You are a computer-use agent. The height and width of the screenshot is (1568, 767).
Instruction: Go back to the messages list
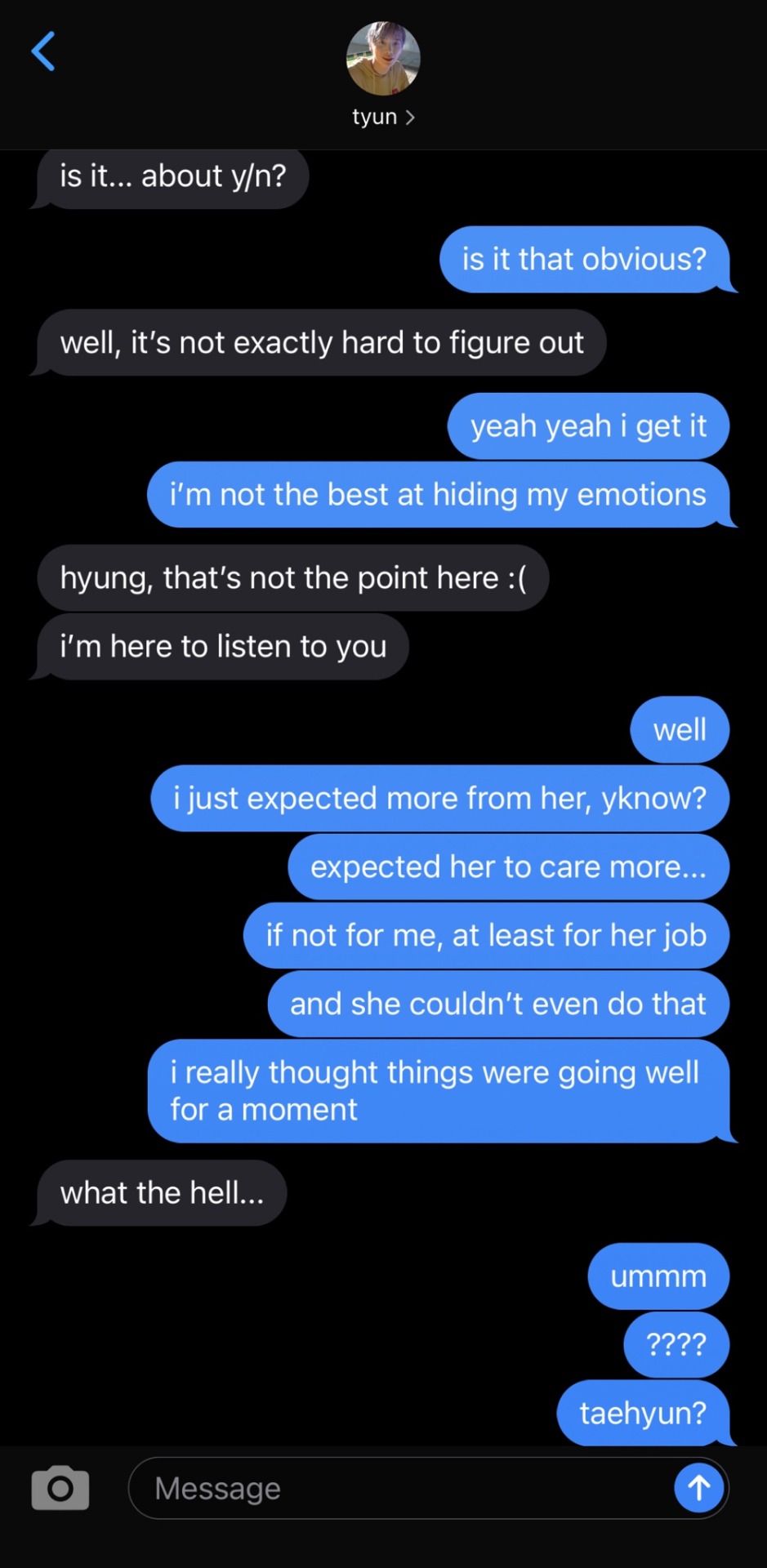[x=43, y=51]
